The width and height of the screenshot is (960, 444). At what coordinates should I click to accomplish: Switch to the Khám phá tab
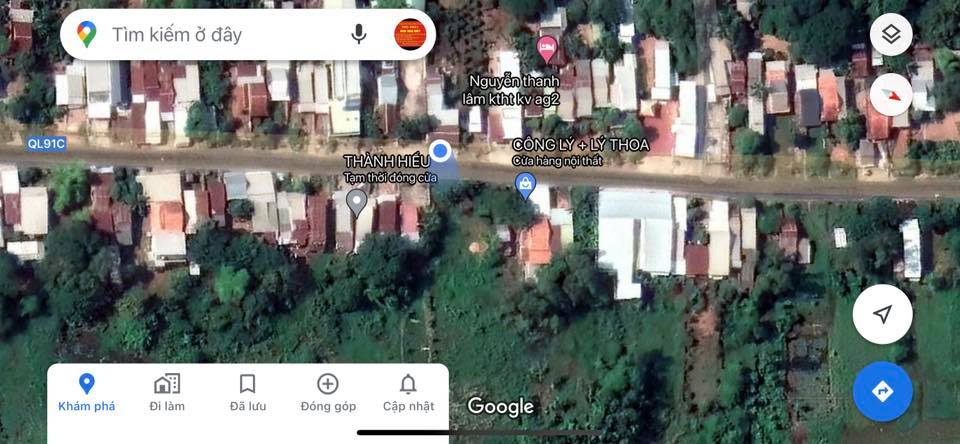point(87,393)
